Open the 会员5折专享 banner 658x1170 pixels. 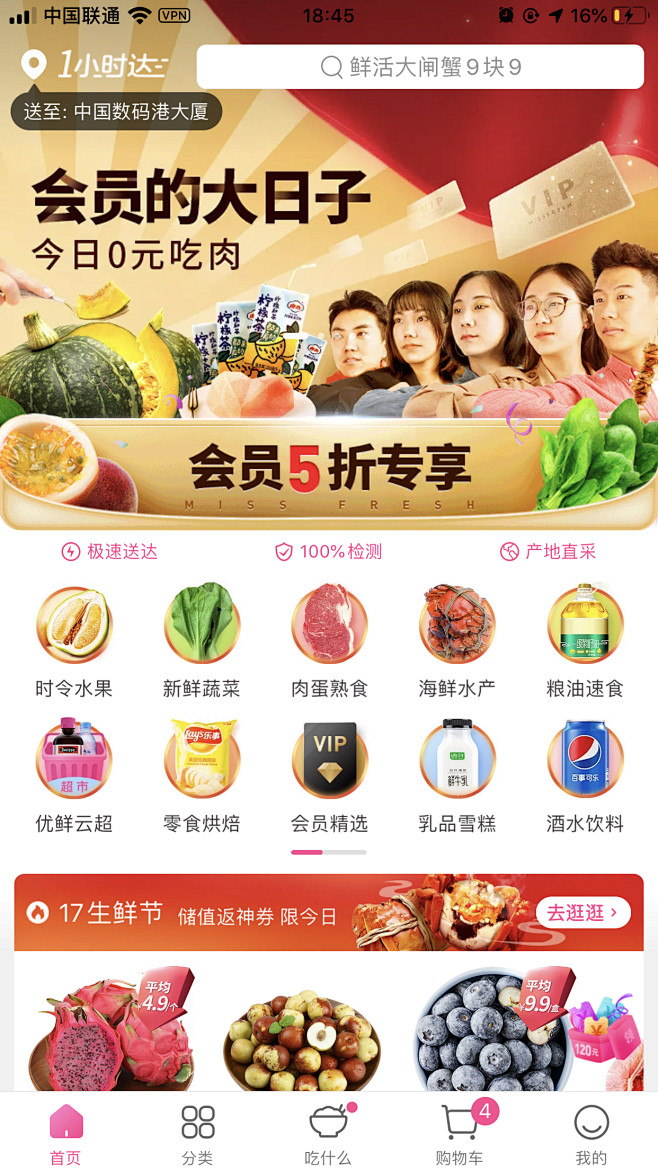click(x=329, y=468)
